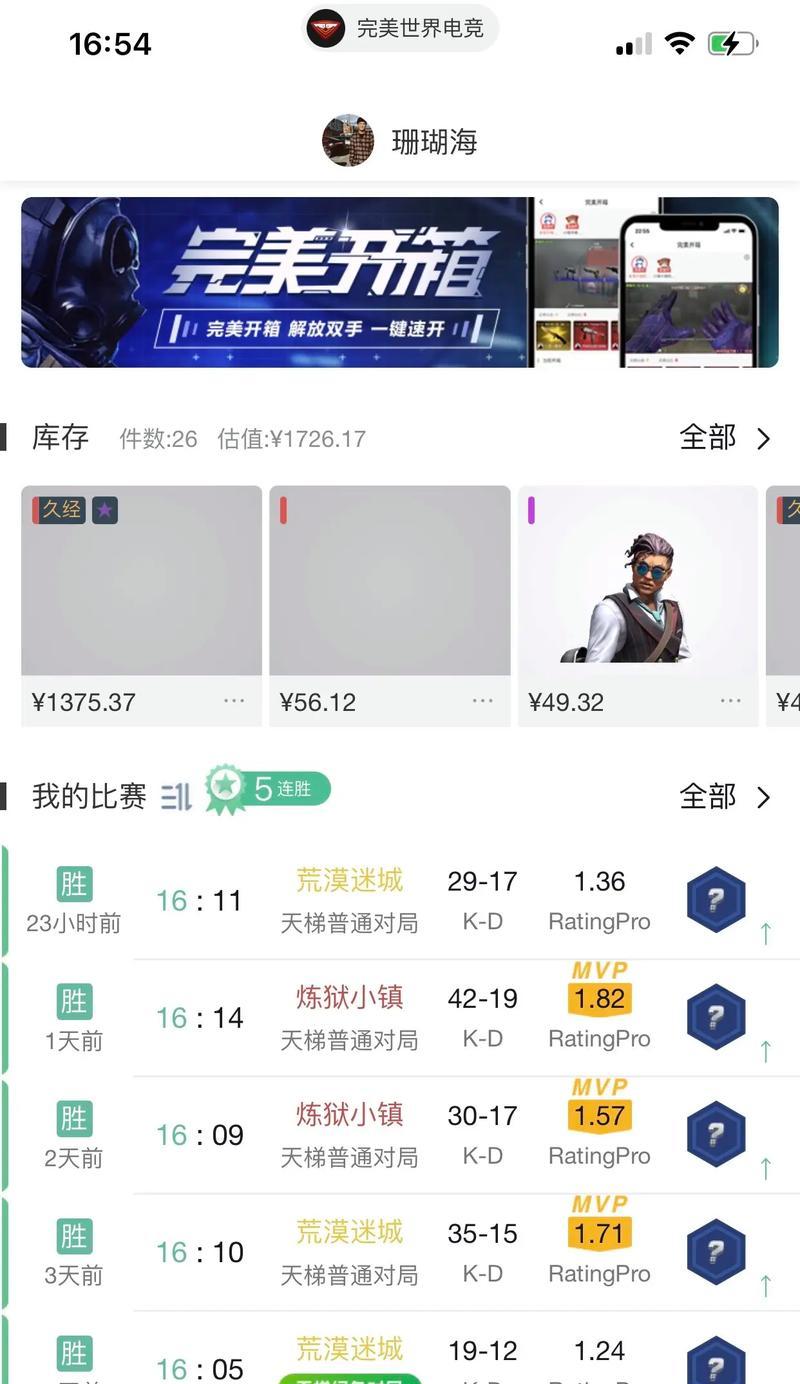Image resolution: width=800 pixels, height=1384 pixels.
Task: Open the 16:11 荒漠迷城 match from 23小时前
Action: tap(400, 901)
